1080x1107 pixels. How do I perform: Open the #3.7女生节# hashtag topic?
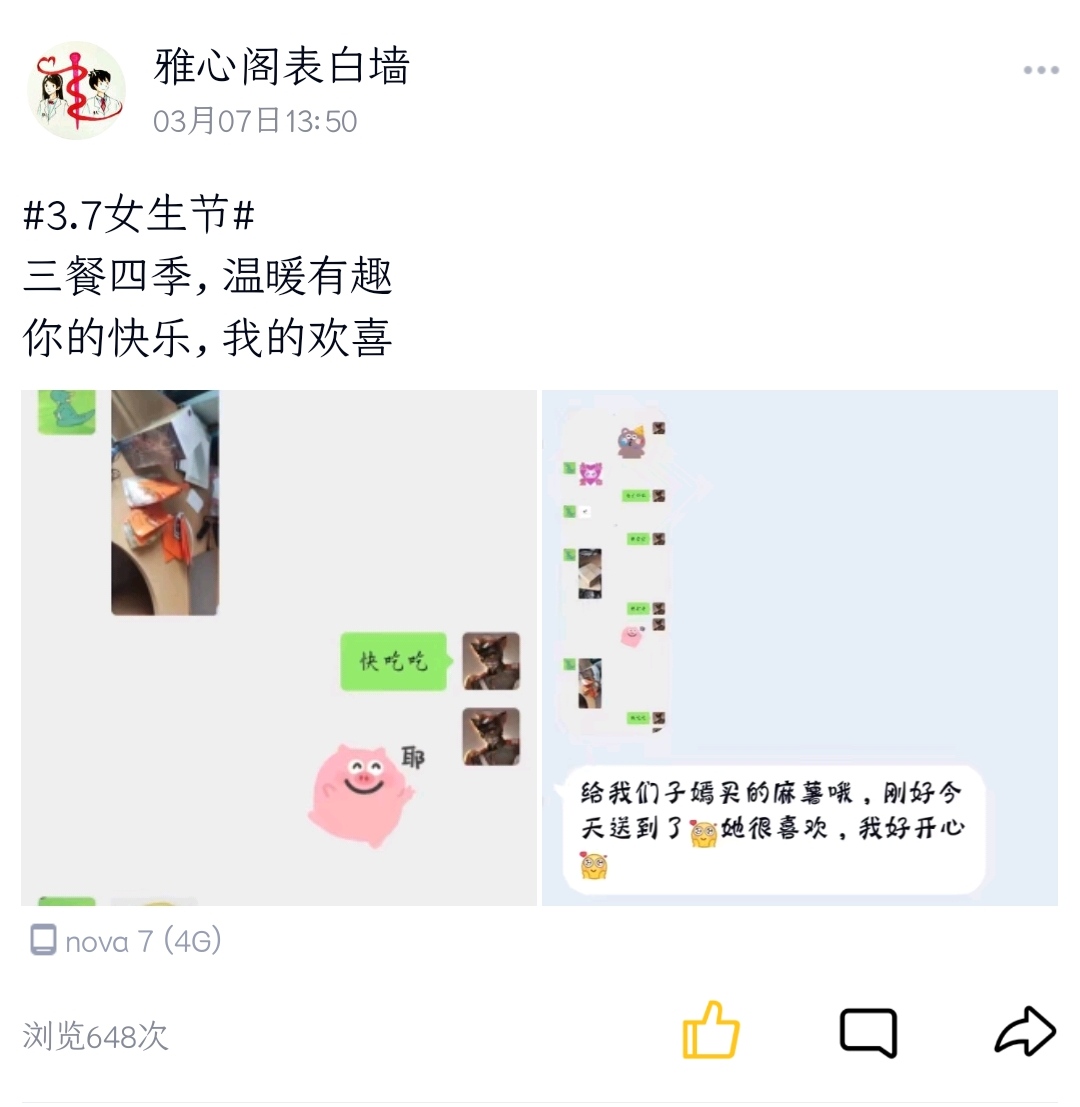[139, 215]
